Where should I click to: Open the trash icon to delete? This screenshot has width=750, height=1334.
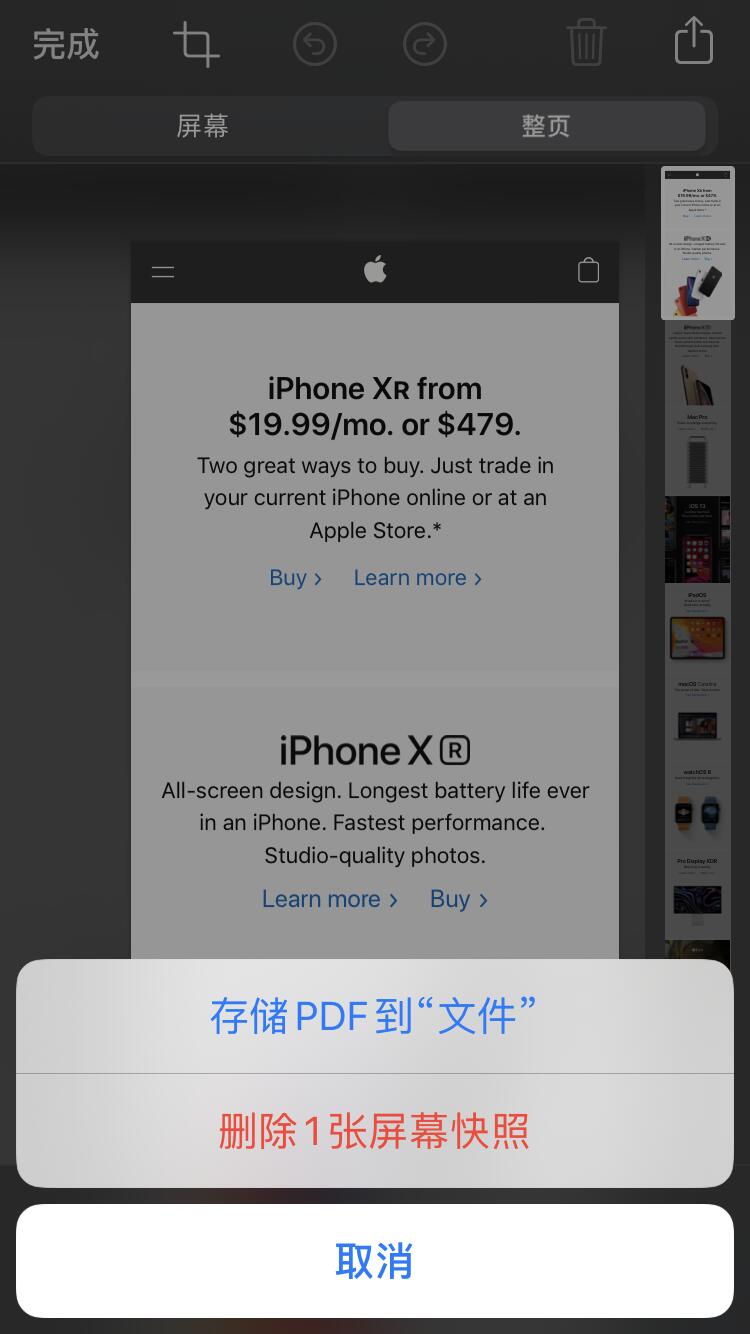pos(586,43)
